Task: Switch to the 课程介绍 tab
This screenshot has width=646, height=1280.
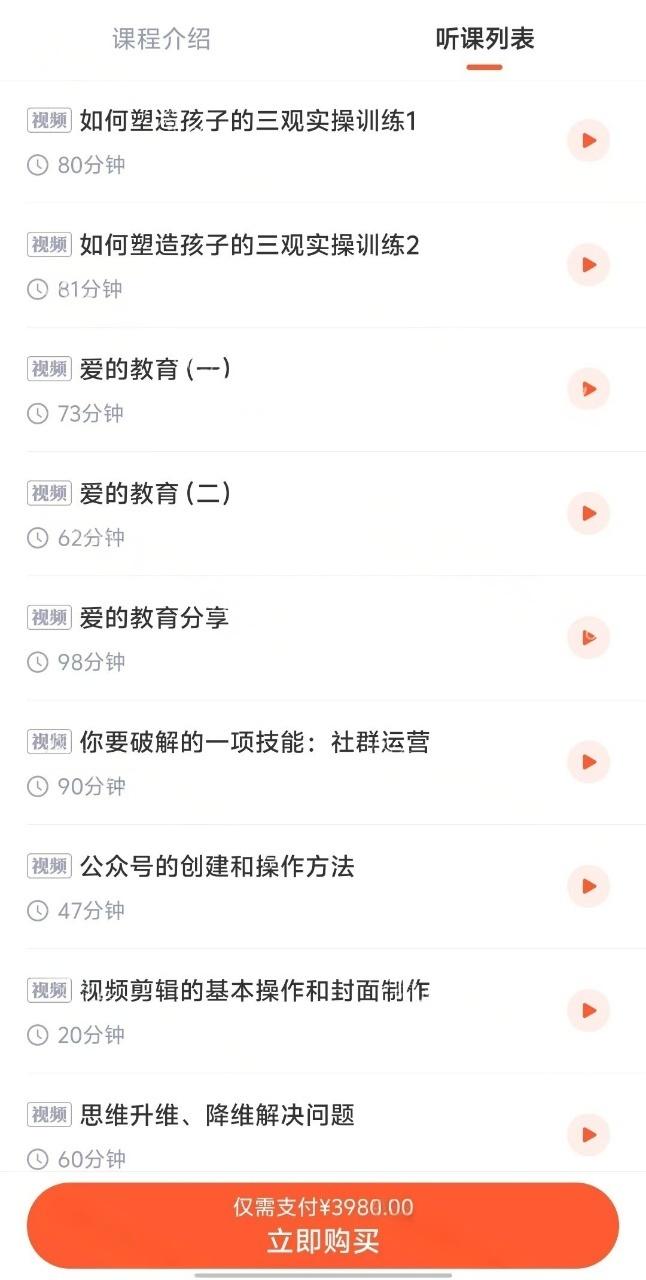Action: point(161,40)
